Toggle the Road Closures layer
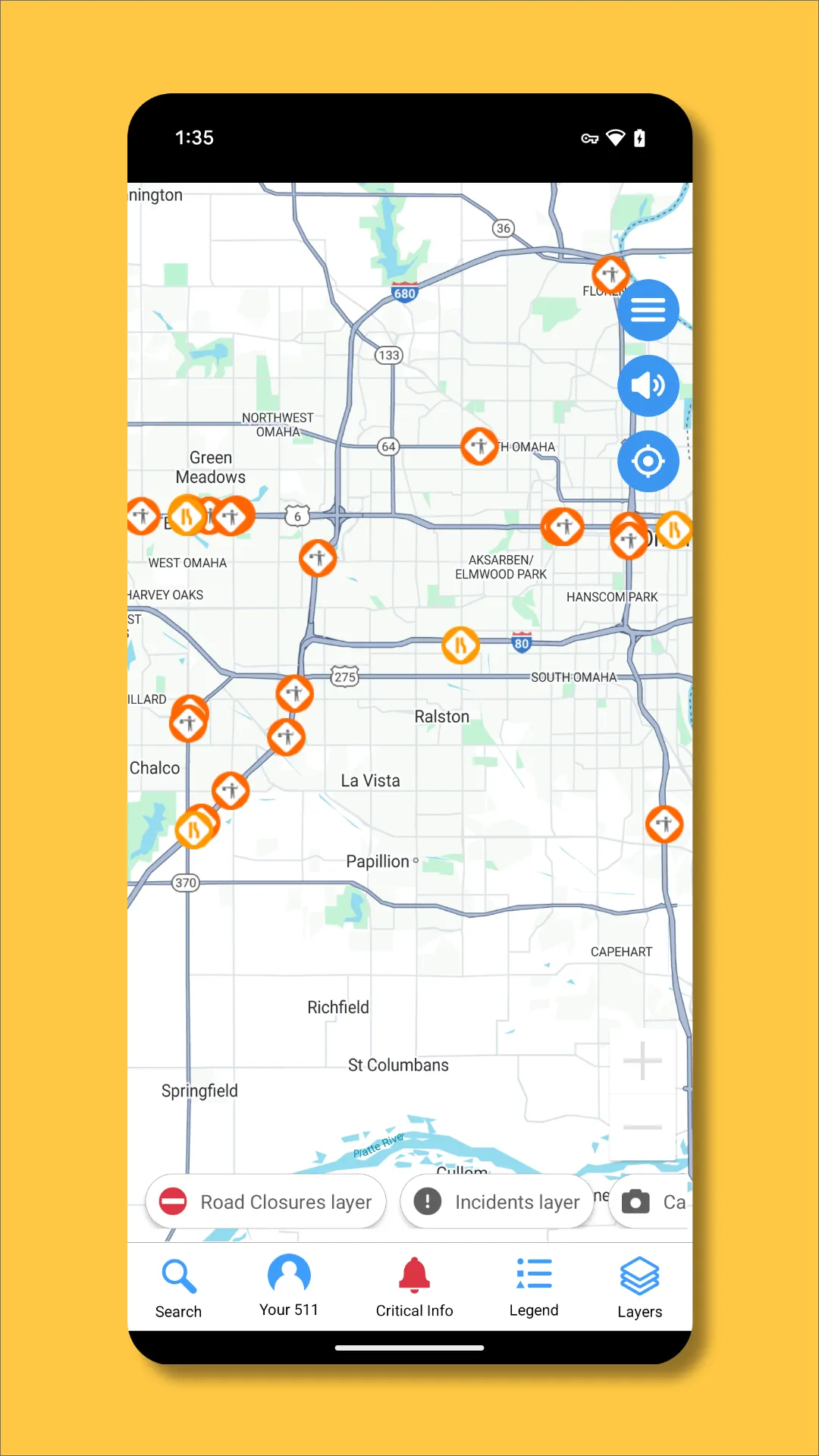This screenshot has width=819, height=1456. click(265, 1202)
